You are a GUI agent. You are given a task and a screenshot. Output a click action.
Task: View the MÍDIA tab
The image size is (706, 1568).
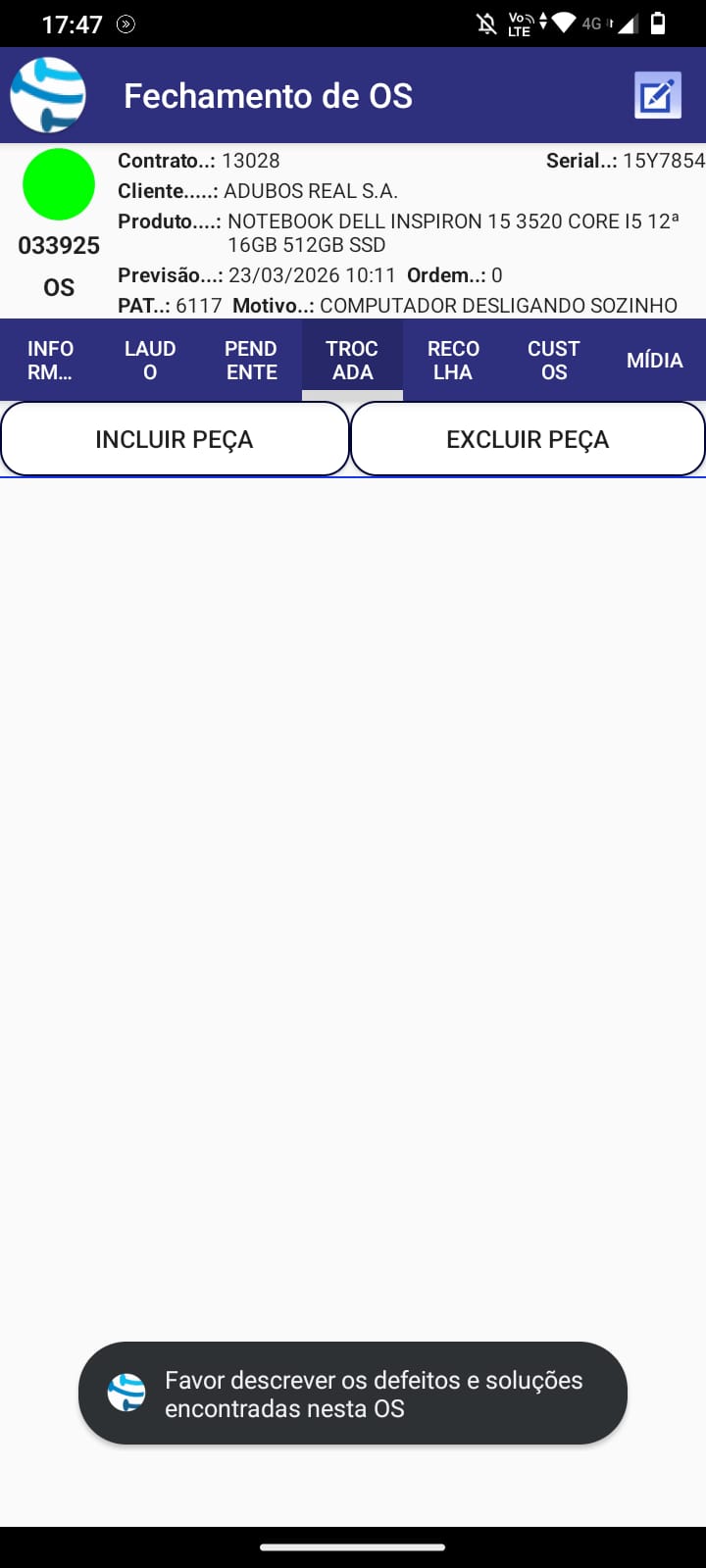(x=654, y=360)
